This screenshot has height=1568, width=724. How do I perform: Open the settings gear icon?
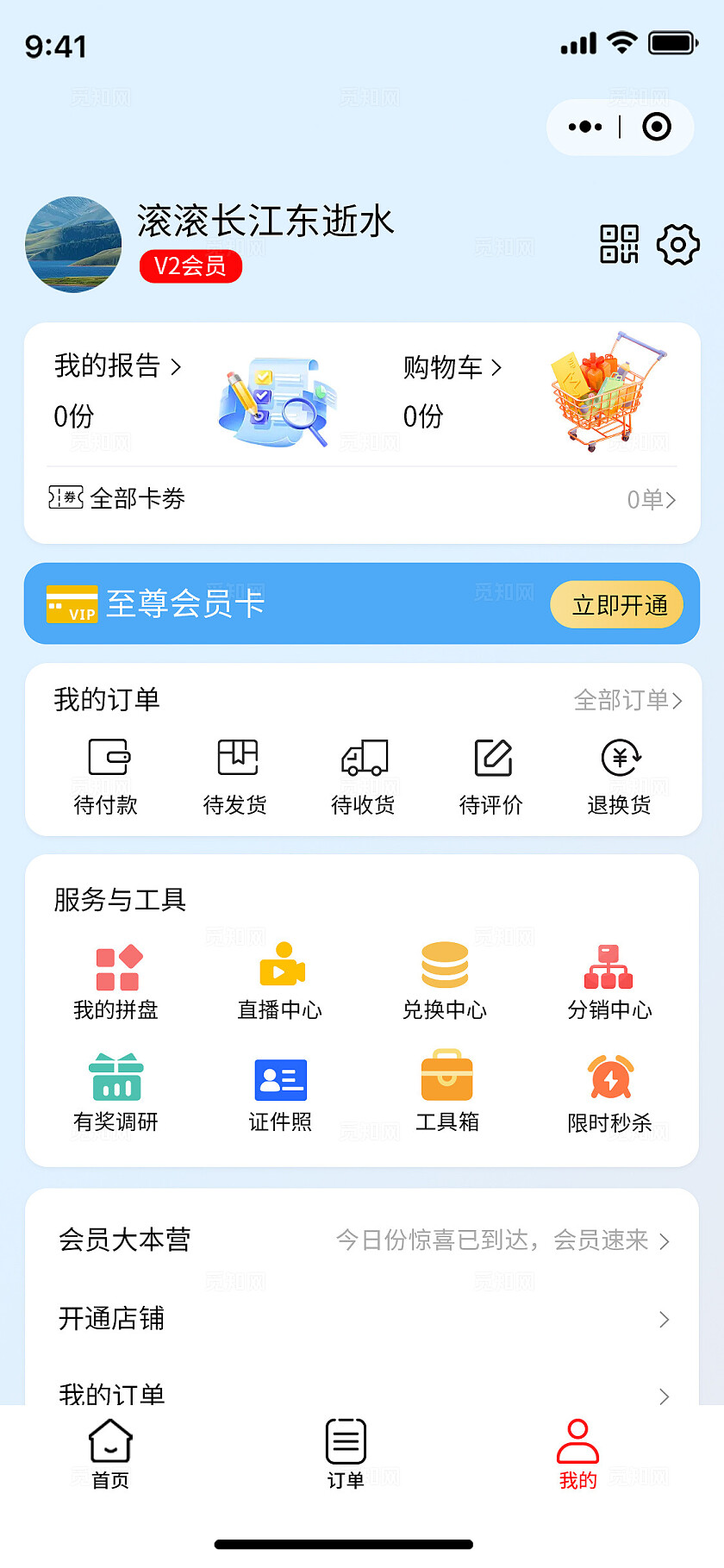(677, 244)
